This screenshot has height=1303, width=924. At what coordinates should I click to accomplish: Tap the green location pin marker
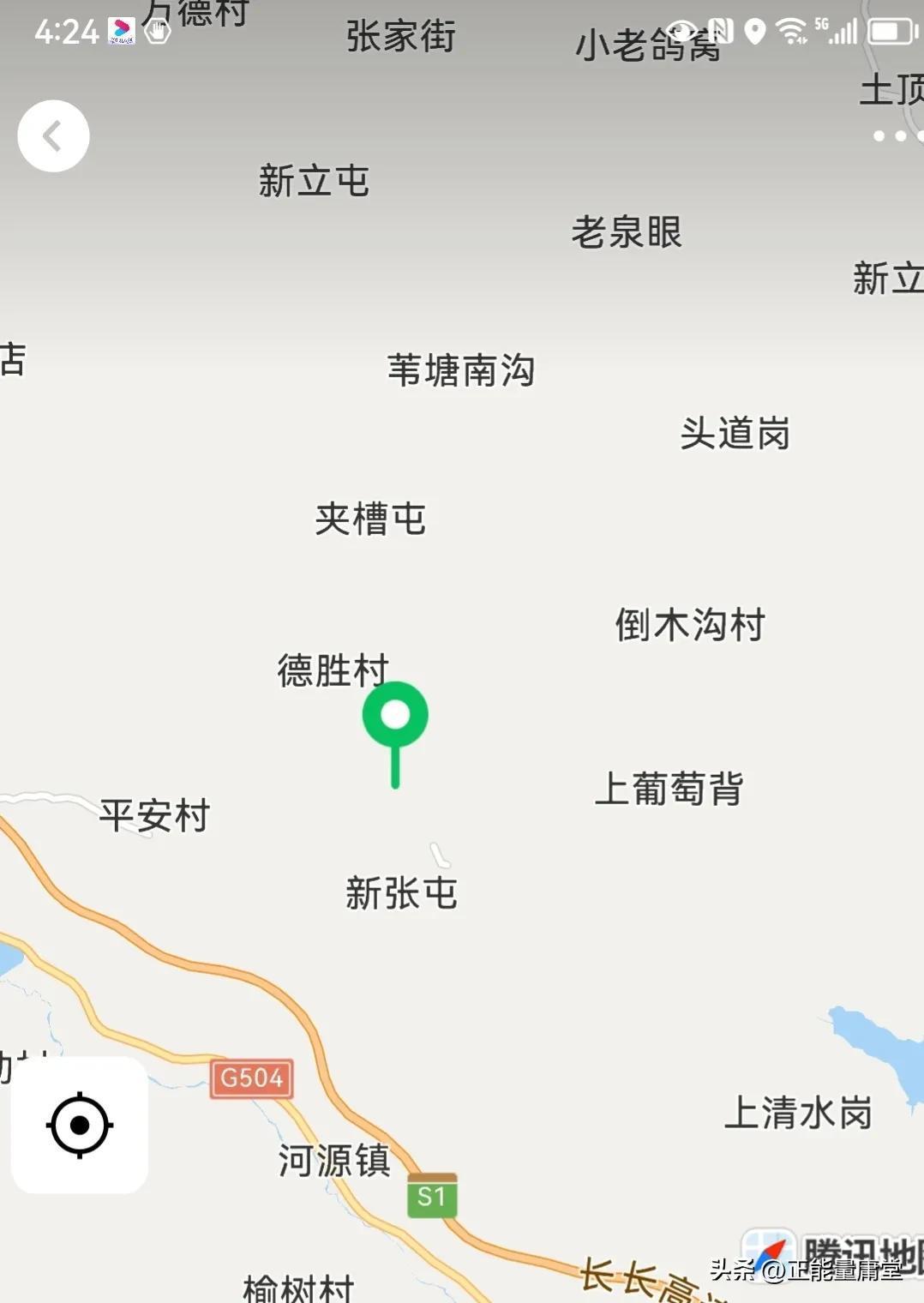pos(395,717)
